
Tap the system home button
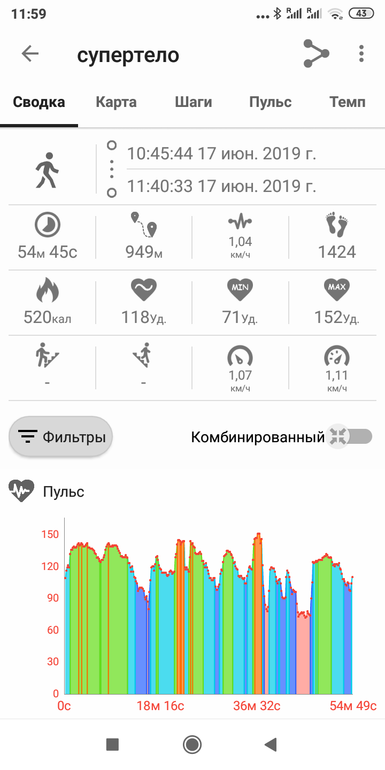click(192, 745)
